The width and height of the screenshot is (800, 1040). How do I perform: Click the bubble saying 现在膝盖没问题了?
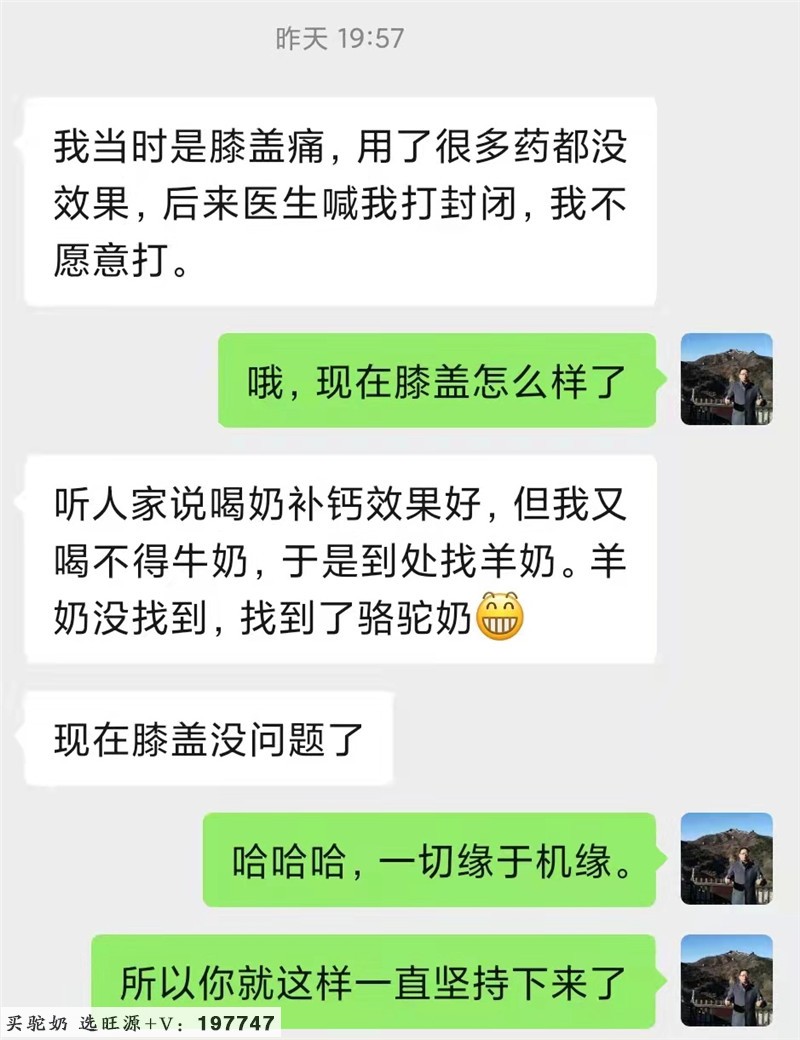pyautogui.click(x=210, y=742)
